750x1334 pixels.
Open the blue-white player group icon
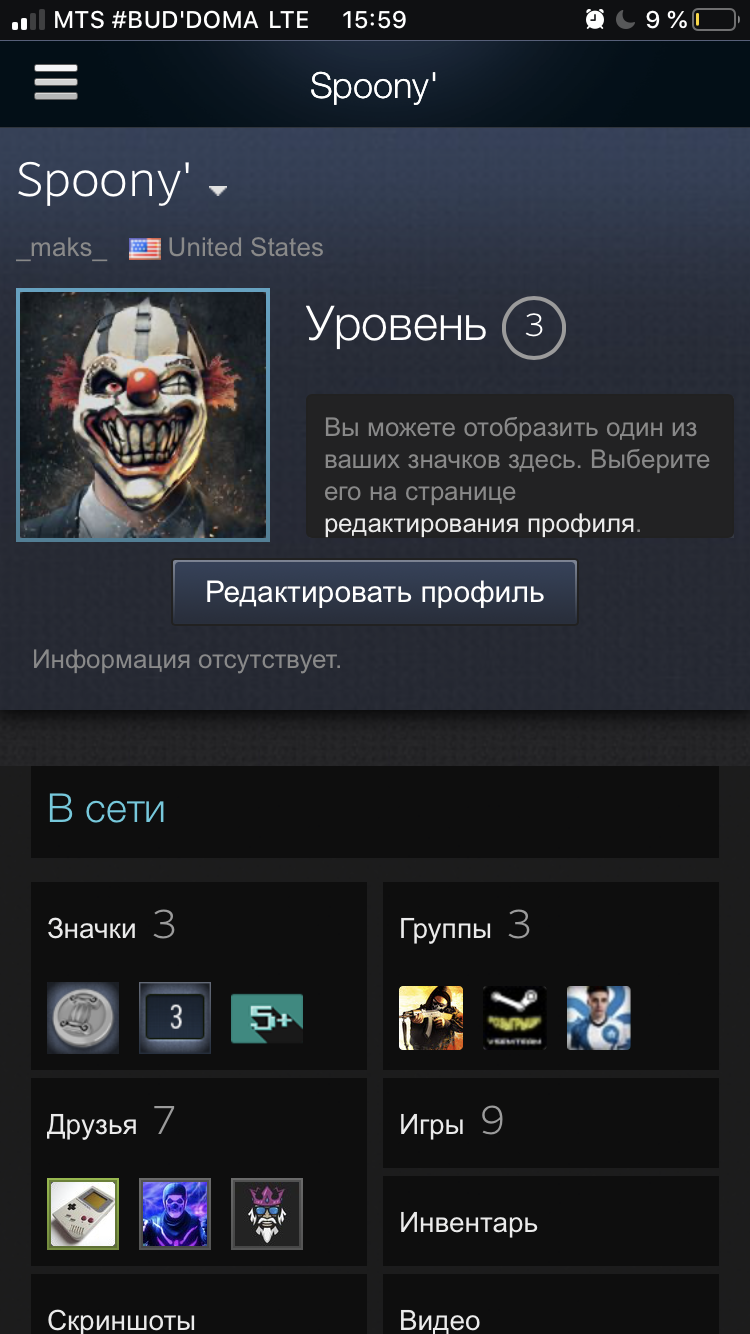(x=599, y=1017)
